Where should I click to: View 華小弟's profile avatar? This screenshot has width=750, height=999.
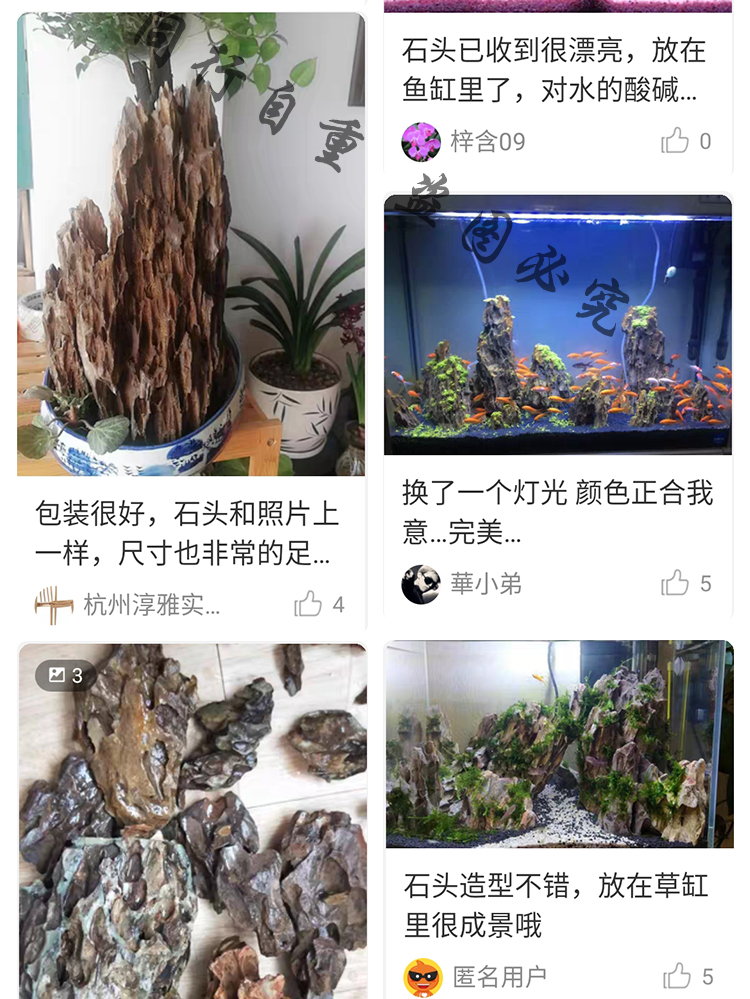[x=421, y=584]
